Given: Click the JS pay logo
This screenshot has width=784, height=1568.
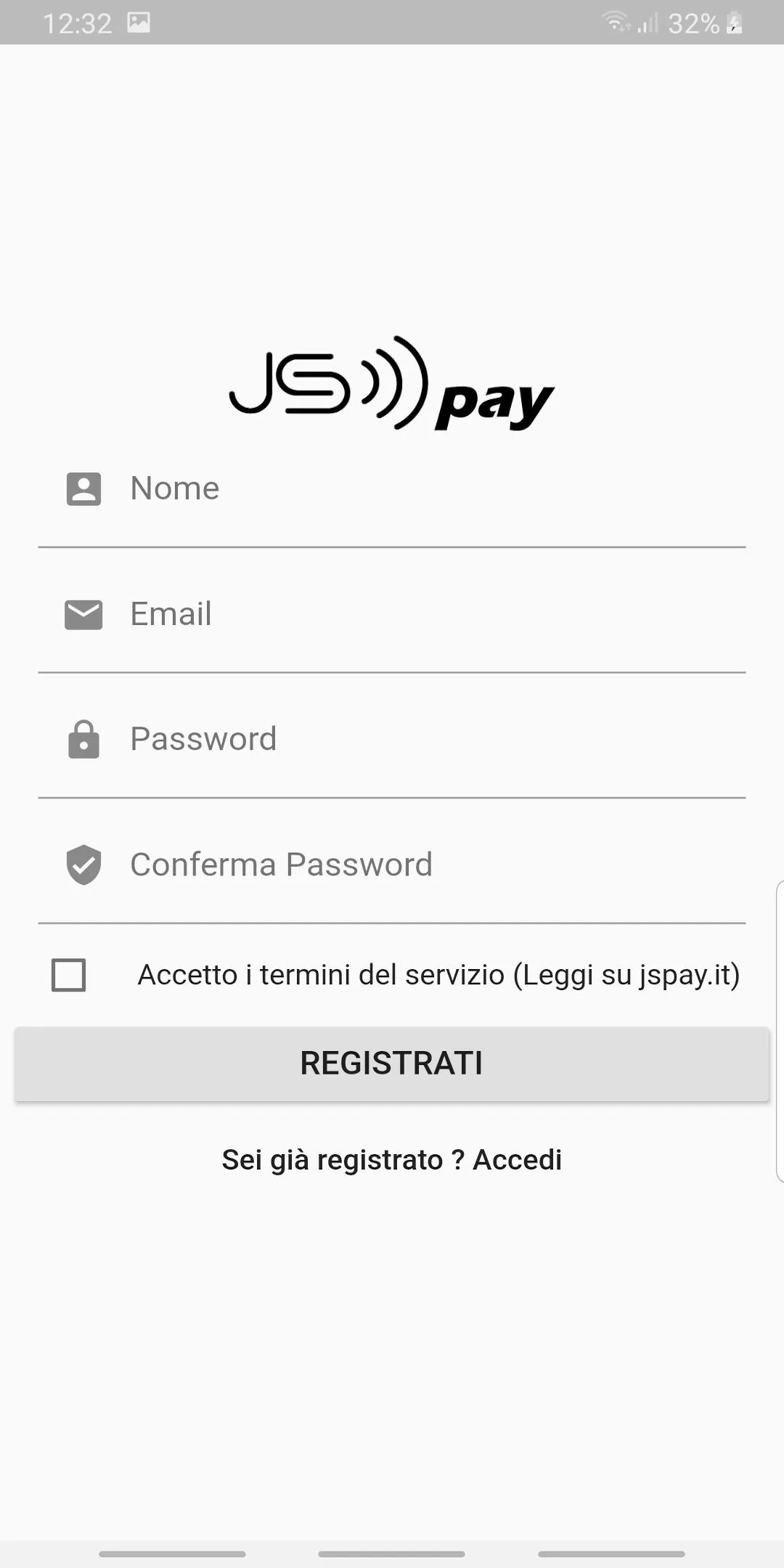Looking at the screenshot, I should (392, 386).
